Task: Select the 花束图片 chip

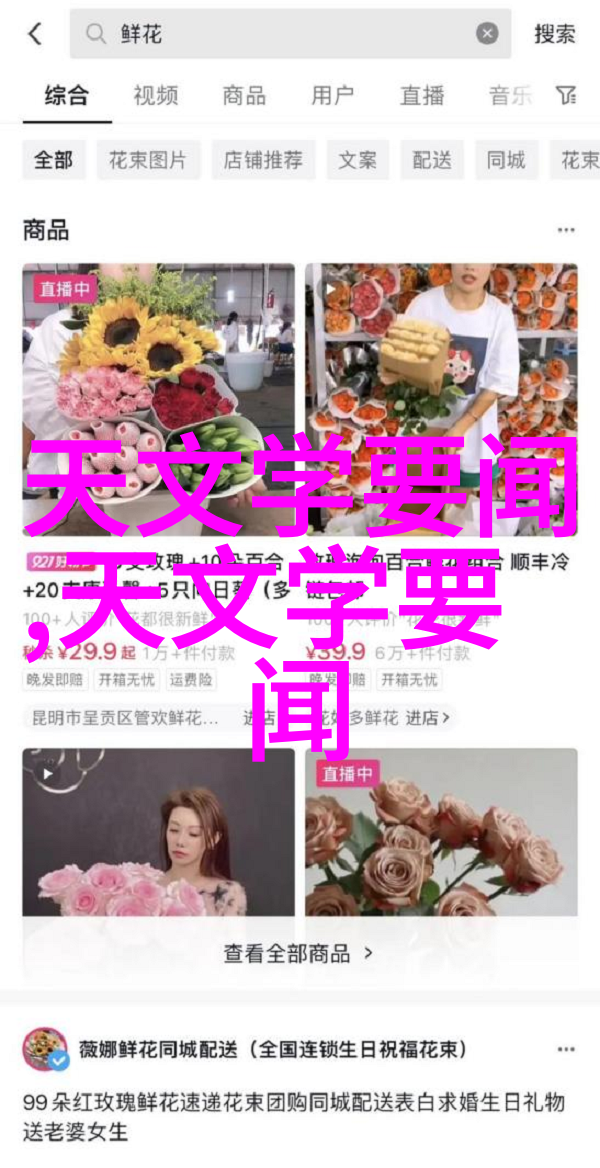Action: click(148, 160)
